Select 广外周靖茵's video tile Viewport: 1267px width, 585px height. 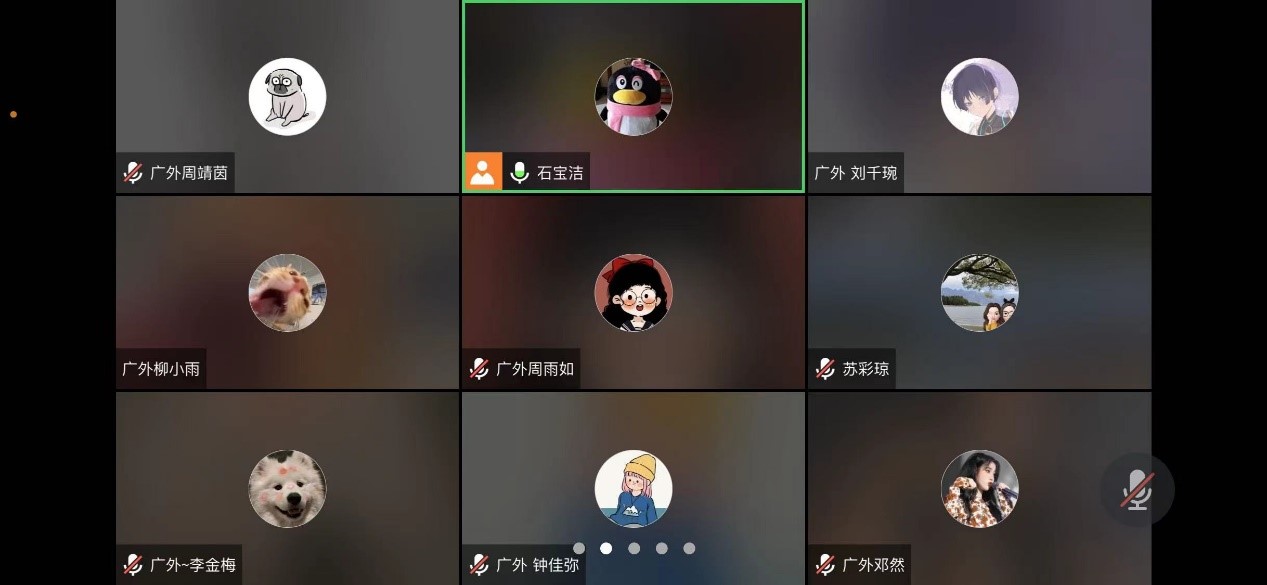pos(287,97)
